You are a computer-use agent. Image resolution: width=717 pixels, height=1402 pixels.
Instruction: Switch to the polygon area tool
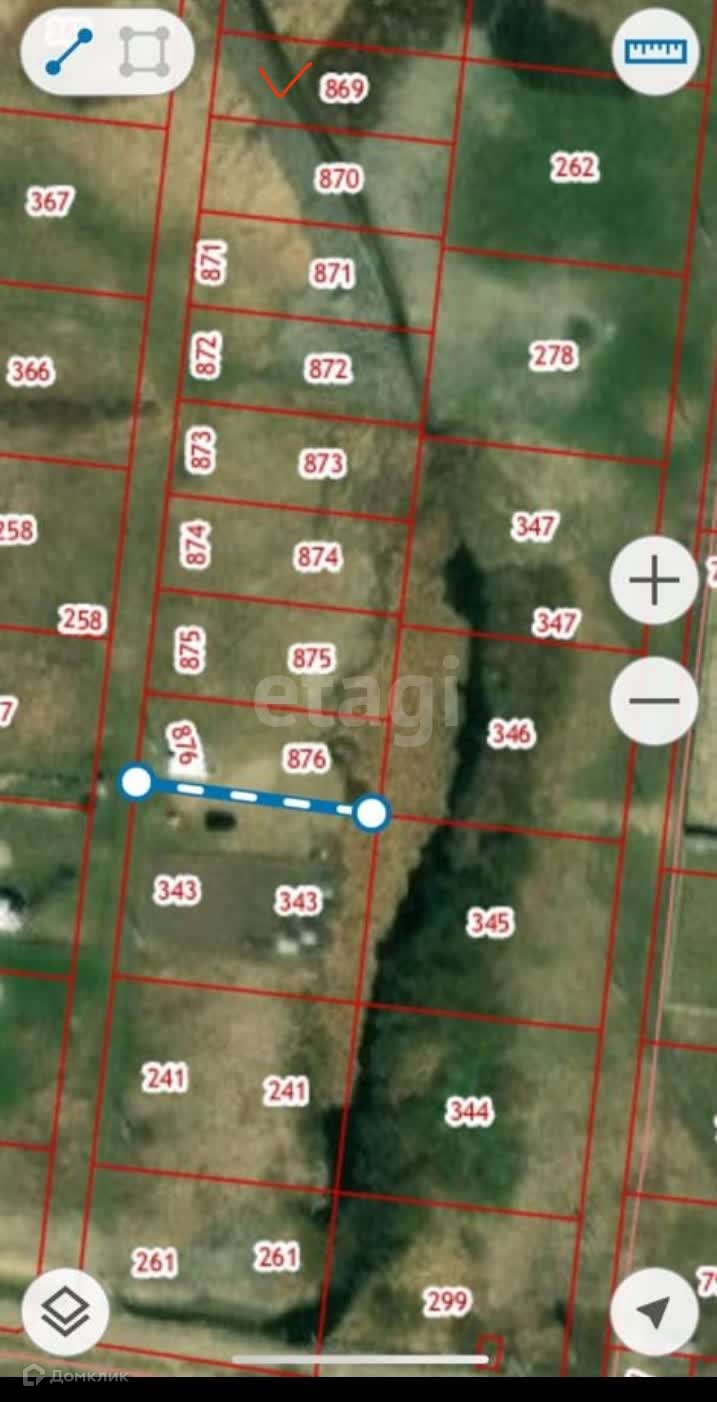click(144, 52)
